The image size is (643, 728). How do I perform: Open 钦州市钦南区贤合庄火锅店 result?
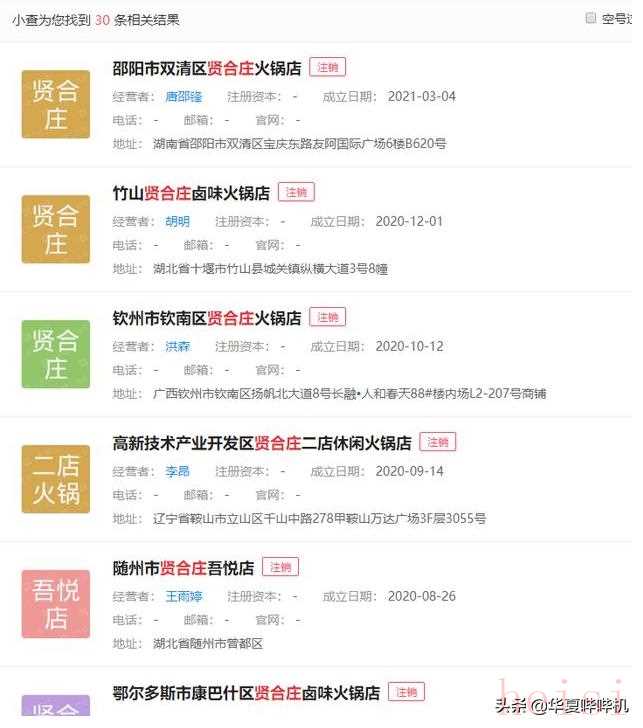[x=207, y=318]
